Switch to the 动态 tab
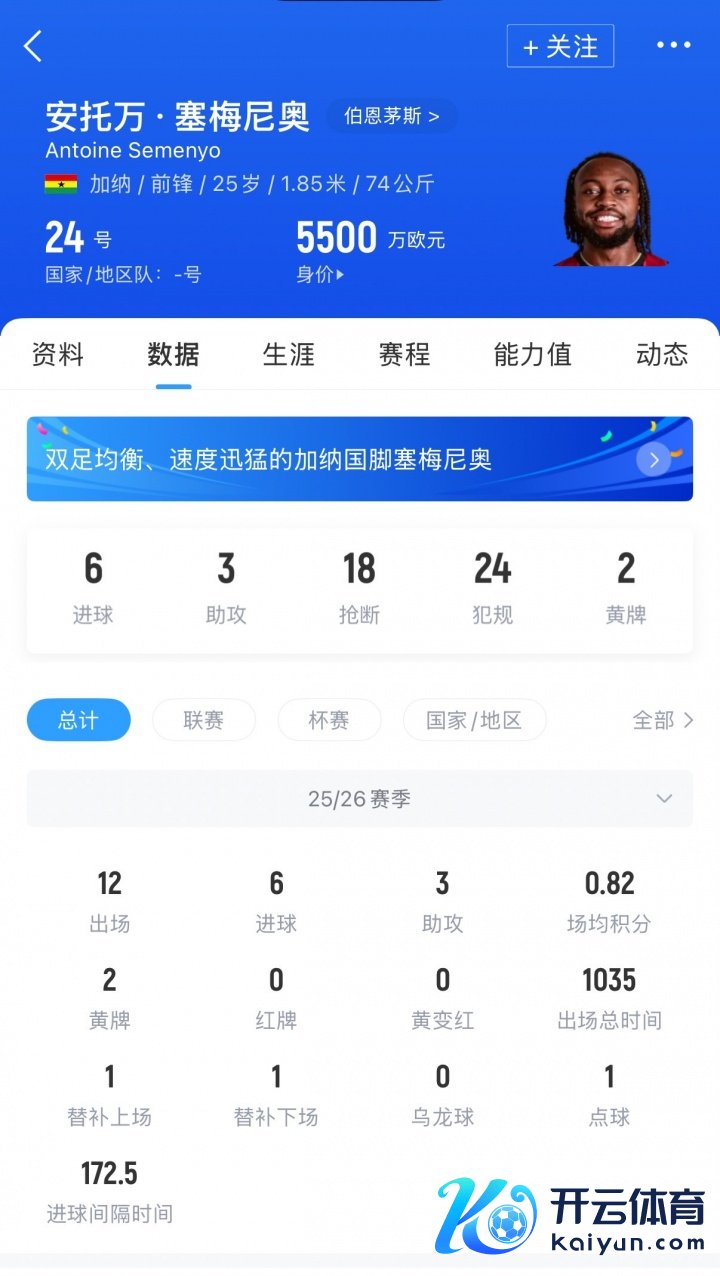 click(x=661, y=354)
